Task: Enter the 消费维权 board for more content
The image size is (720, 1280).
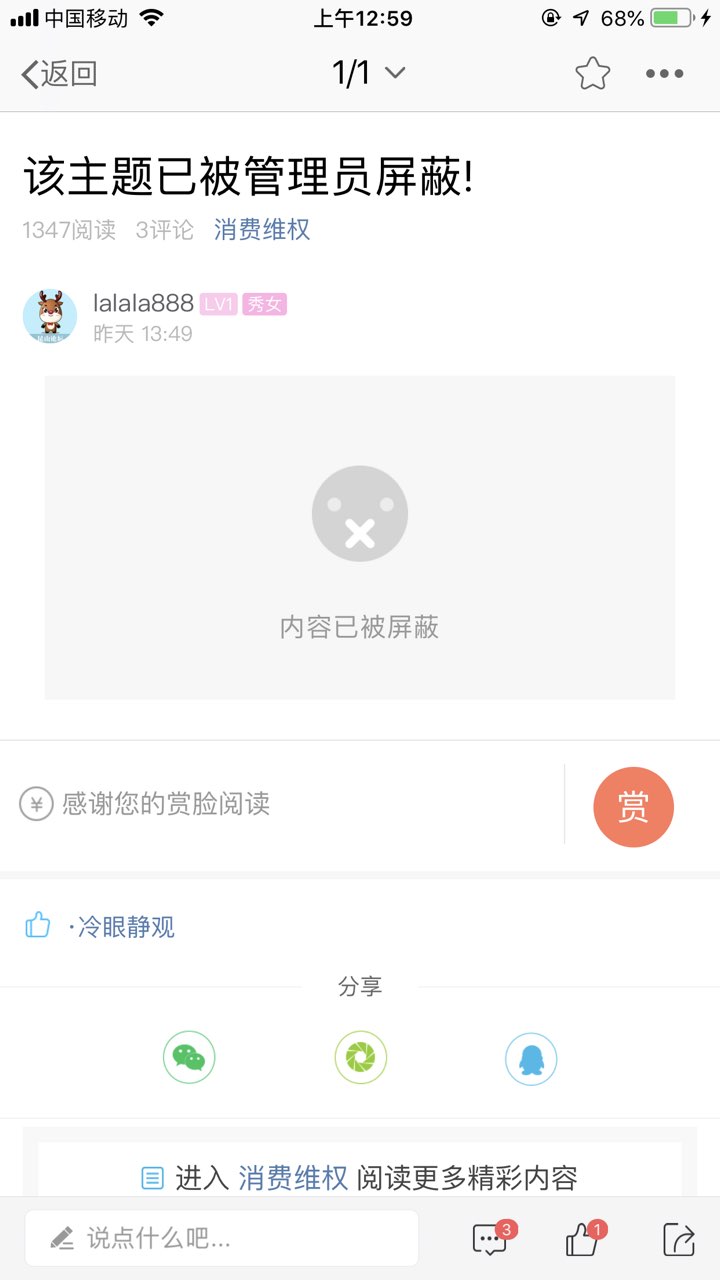Action: [x=292, y=1178]
